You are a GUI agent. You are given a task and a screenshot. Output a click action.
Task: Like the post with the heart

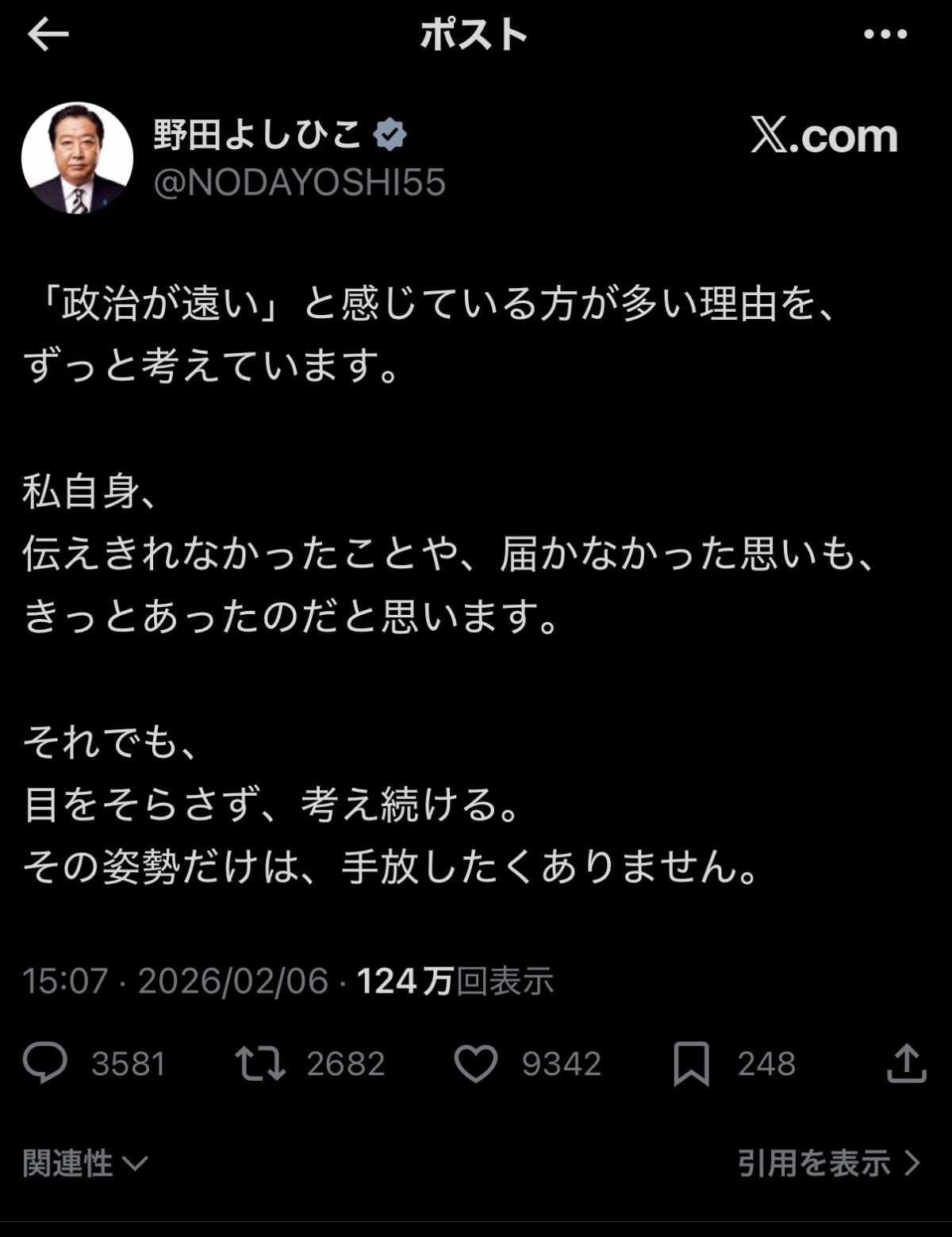[x=475, y=1063]
